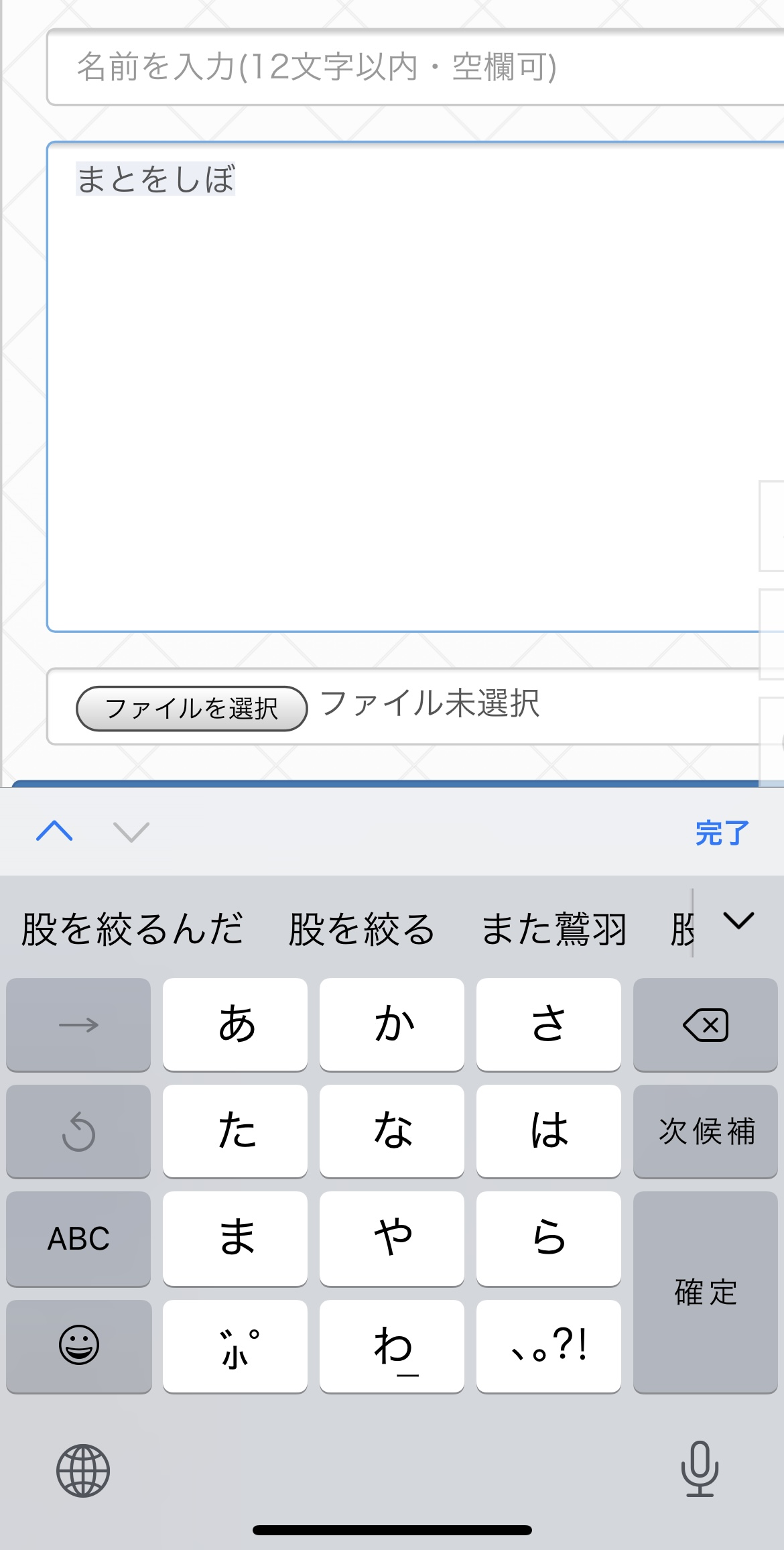Tap the undo arrow key

(78, 1131)
